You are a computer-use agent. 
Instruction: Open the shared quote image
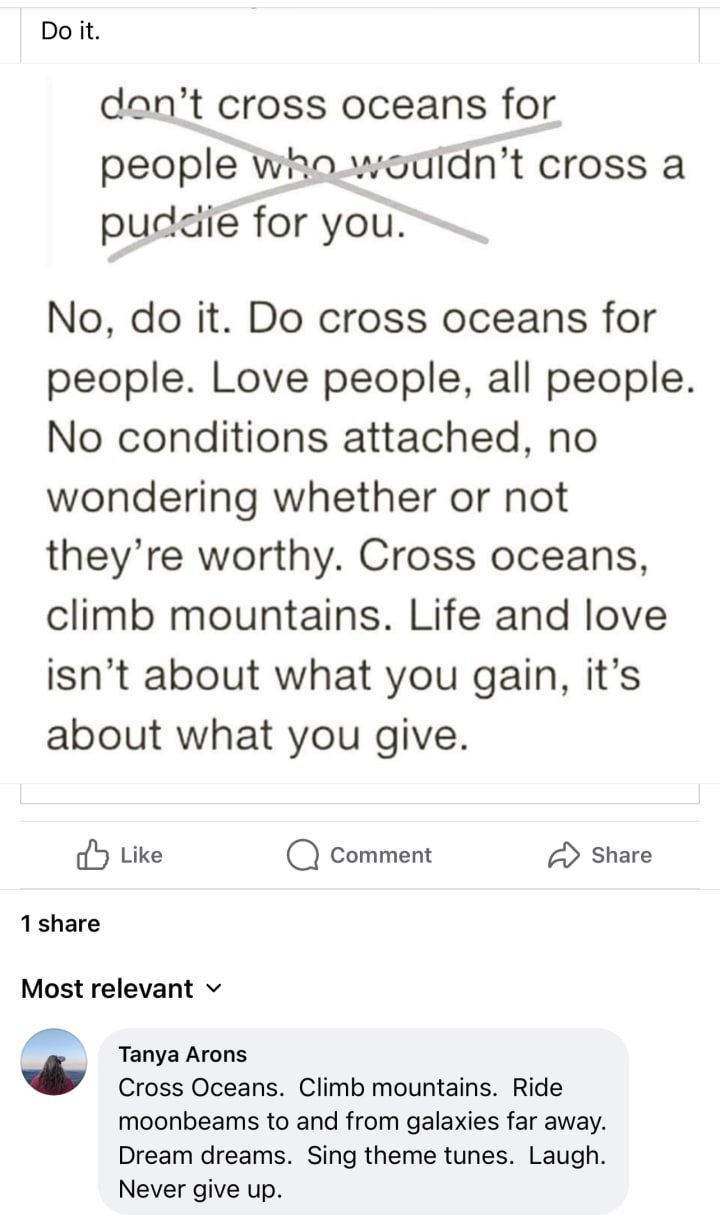[x=360, y=420]
